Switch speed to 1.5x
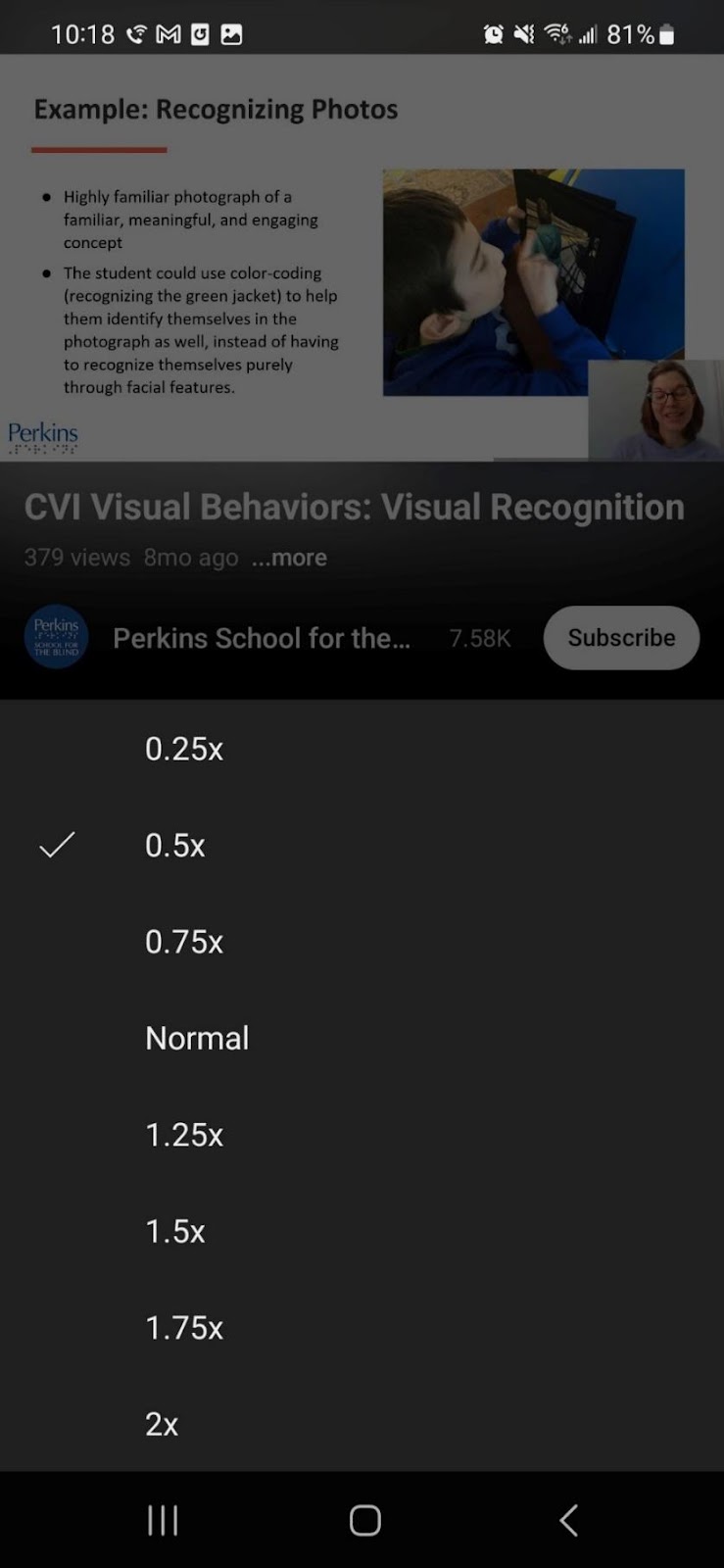 175,1231
